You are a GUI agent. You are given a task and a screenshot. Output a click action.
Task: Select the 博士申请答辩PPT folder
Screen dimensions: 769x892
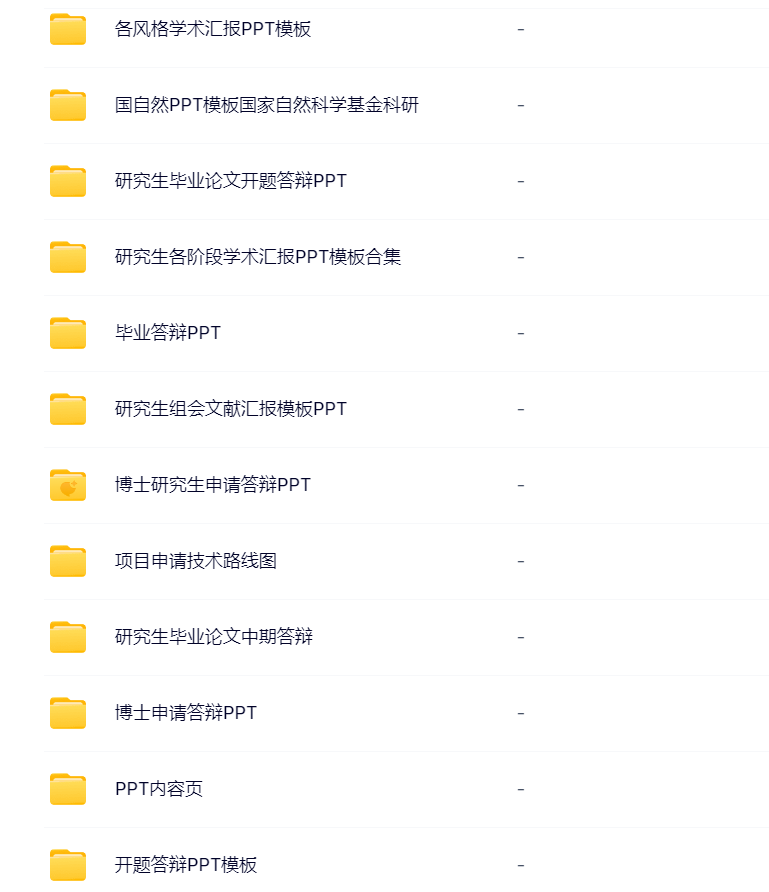[x=186, y=714]
